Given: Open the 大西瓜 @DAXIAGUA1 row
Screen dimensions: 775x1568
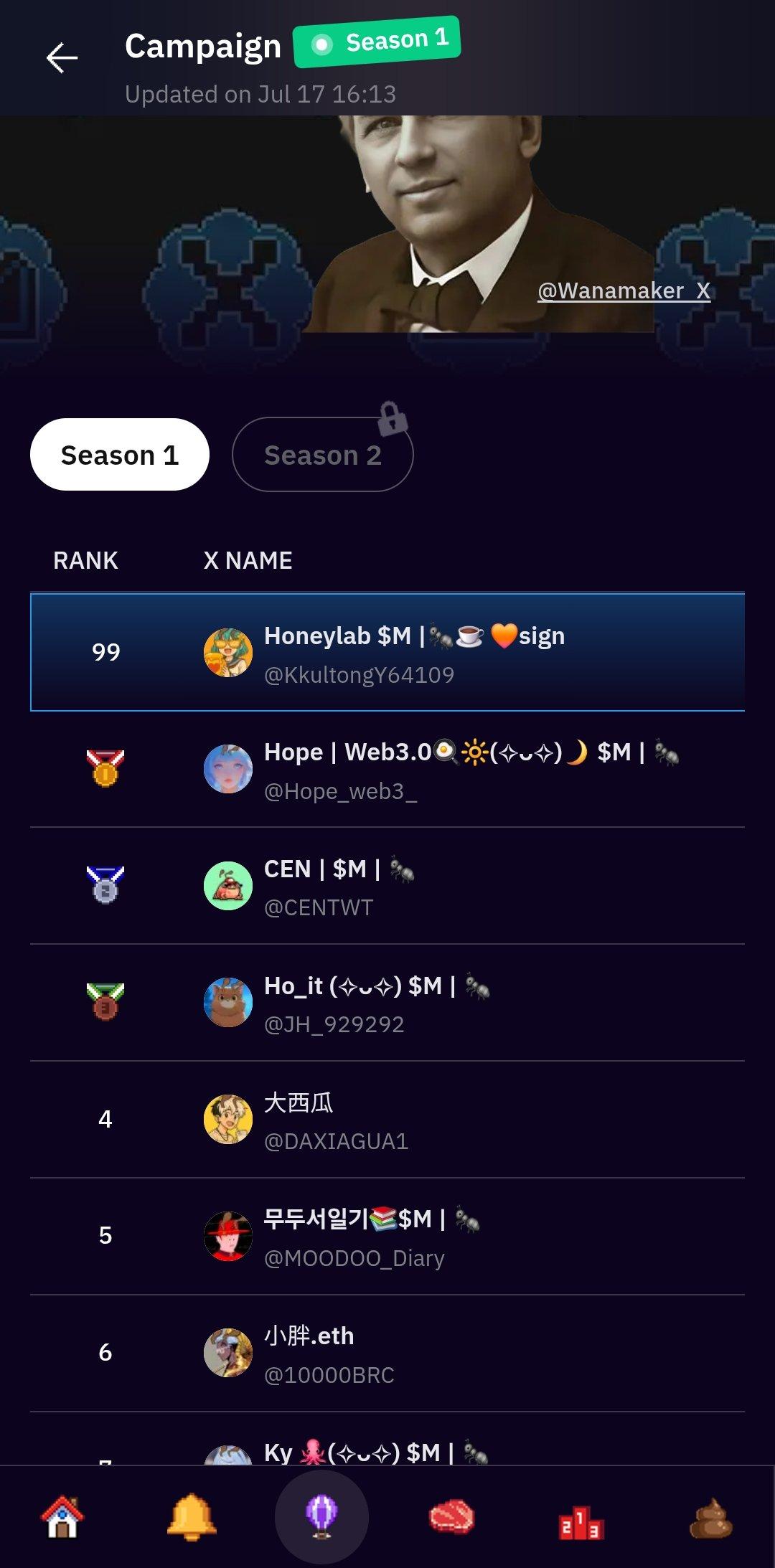Looking at the screenshot, I should pos(387,1120).
